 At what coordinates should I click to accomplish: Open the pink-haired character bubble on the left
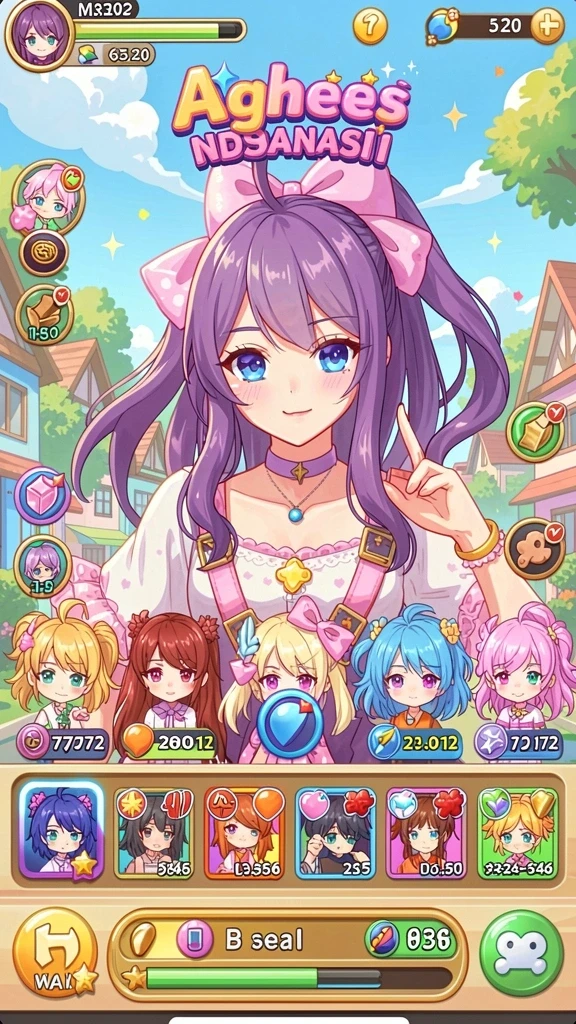coord(48,195)
